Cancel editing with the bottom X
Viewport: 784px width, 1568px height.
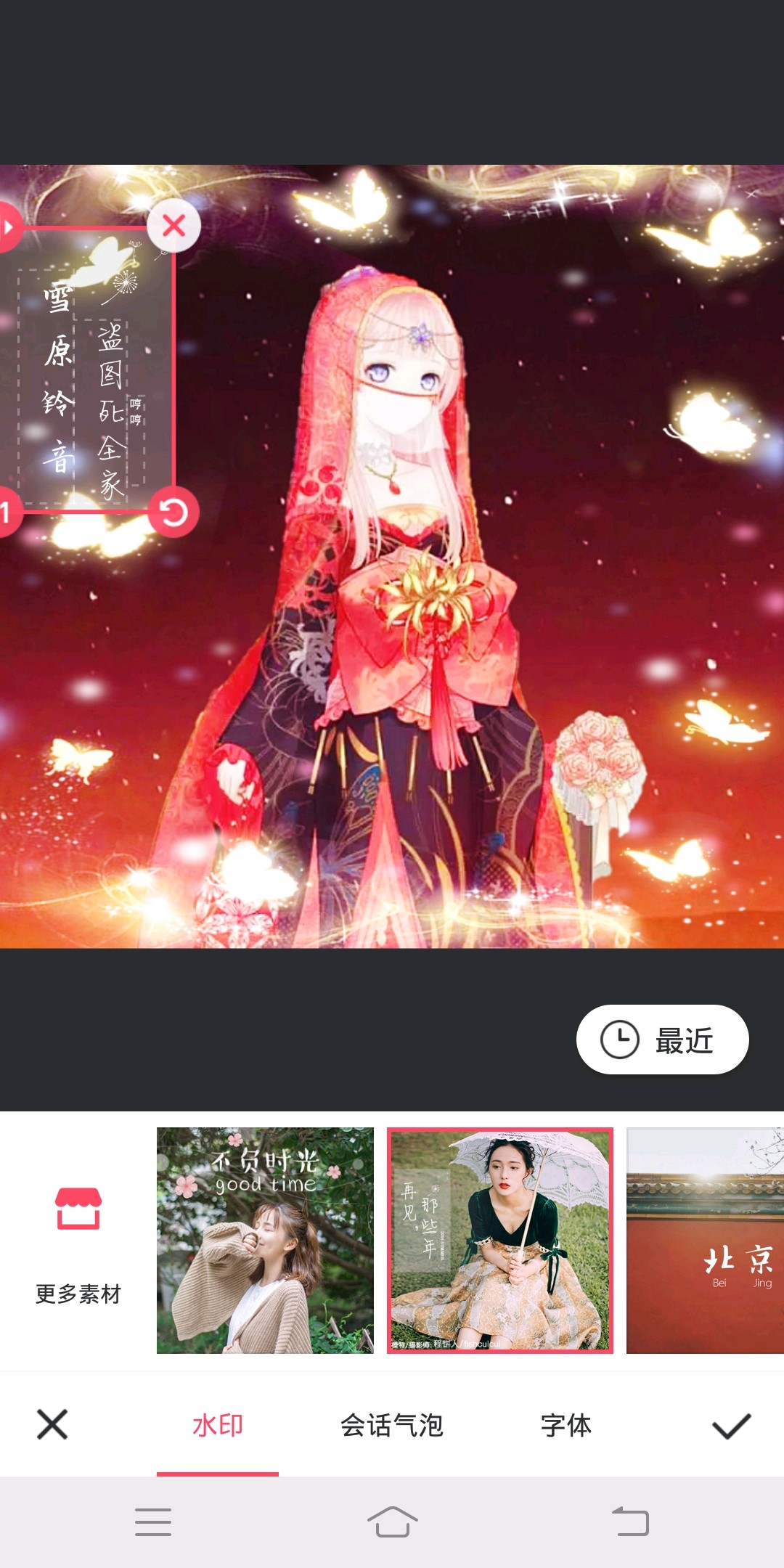tap(52, 1424)
